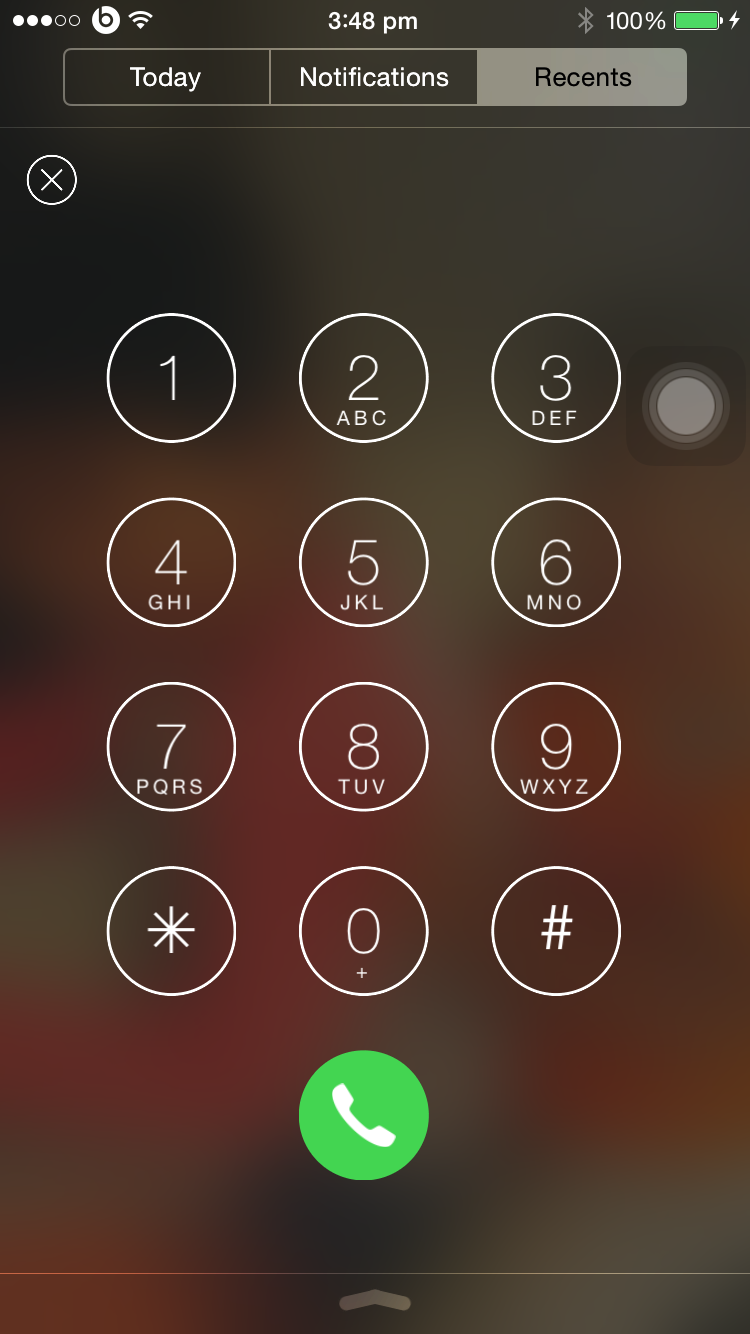This screenshot has width=750, height=1334.
Task: Enter the 5 JKL key
Action: (363, 563)
